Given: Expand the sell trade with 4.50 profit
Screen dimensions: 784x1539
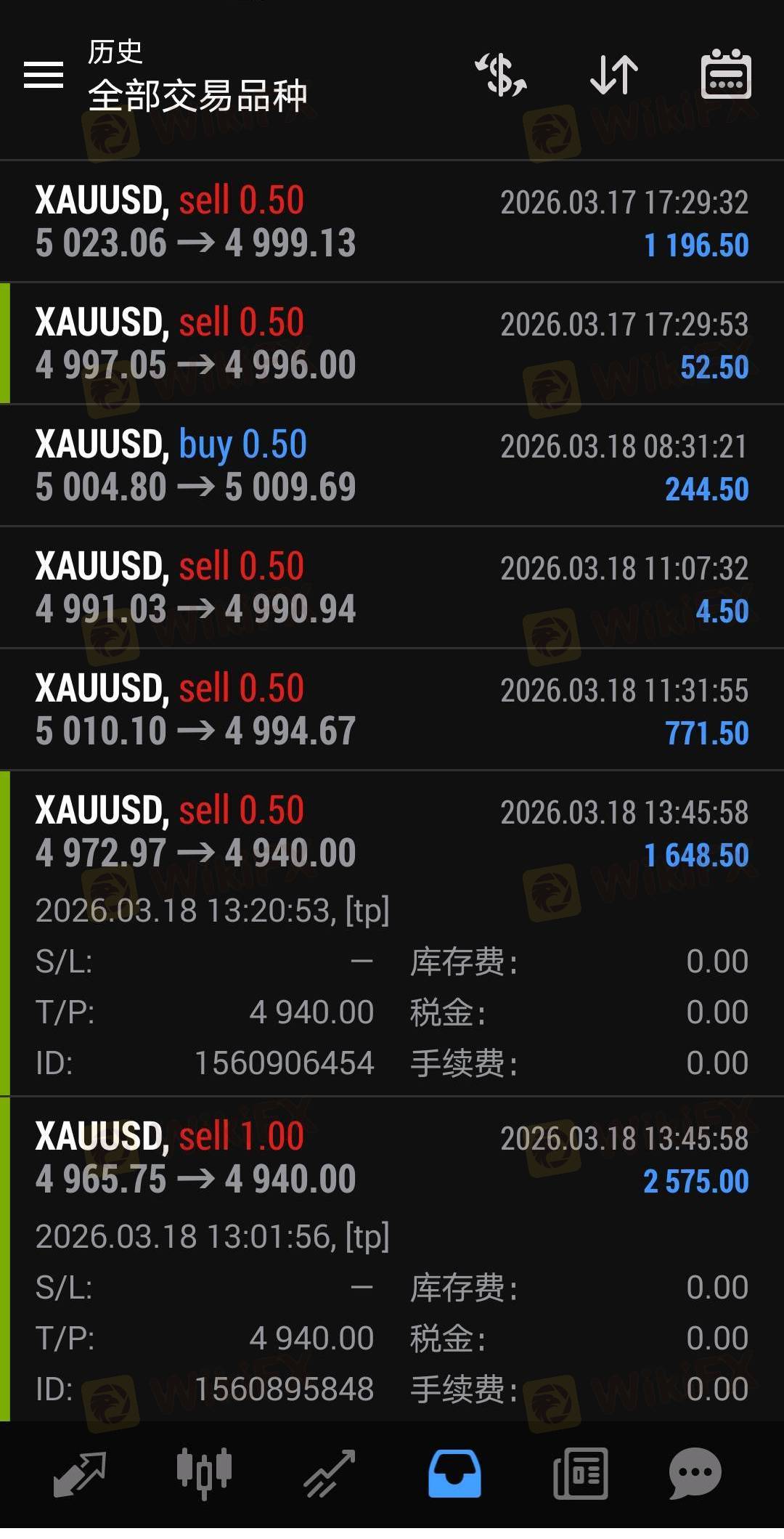Looking at the screenshot, I should click(392, 588).
